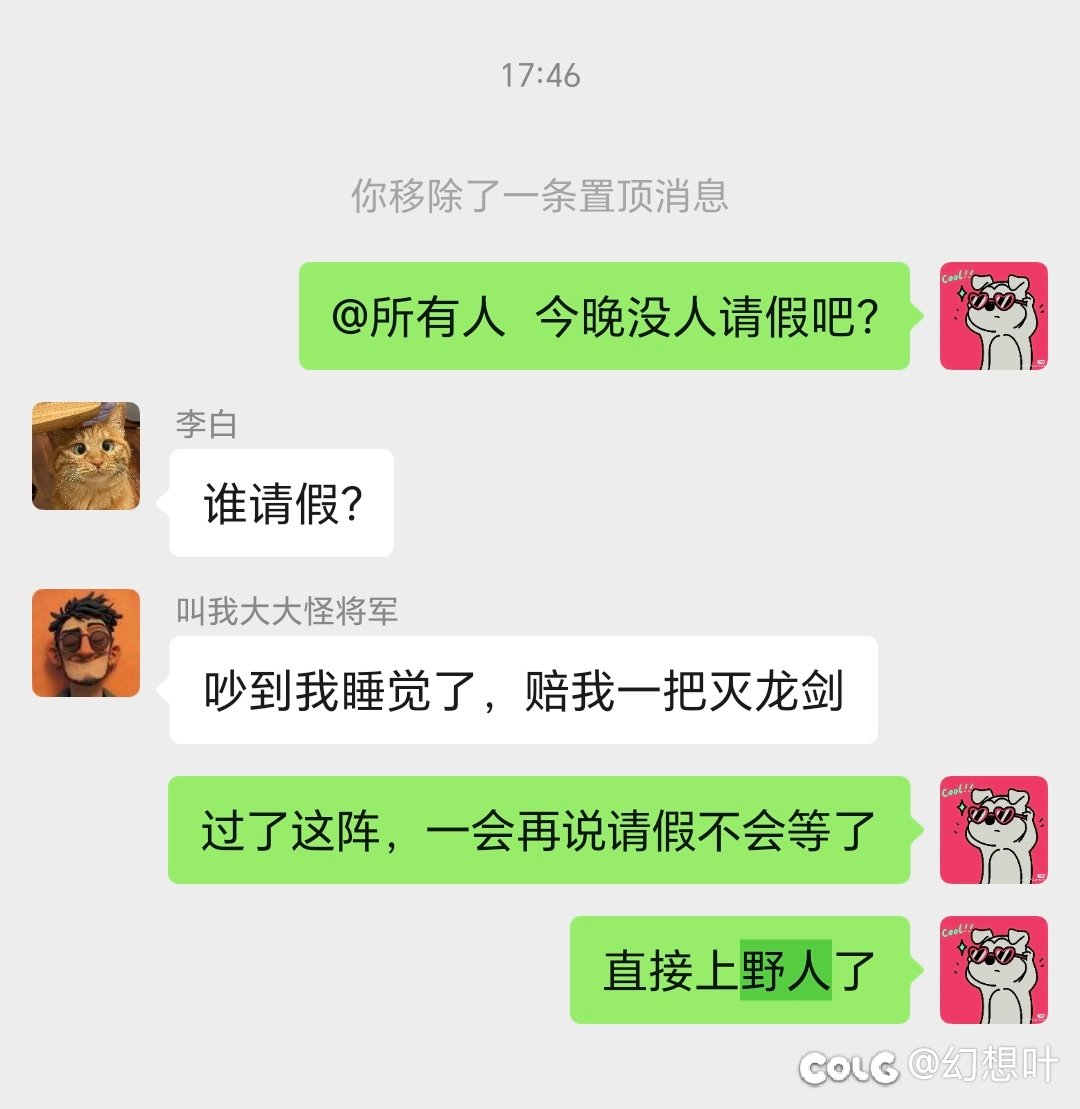Open 李白's profile avatar

(86, 456)
